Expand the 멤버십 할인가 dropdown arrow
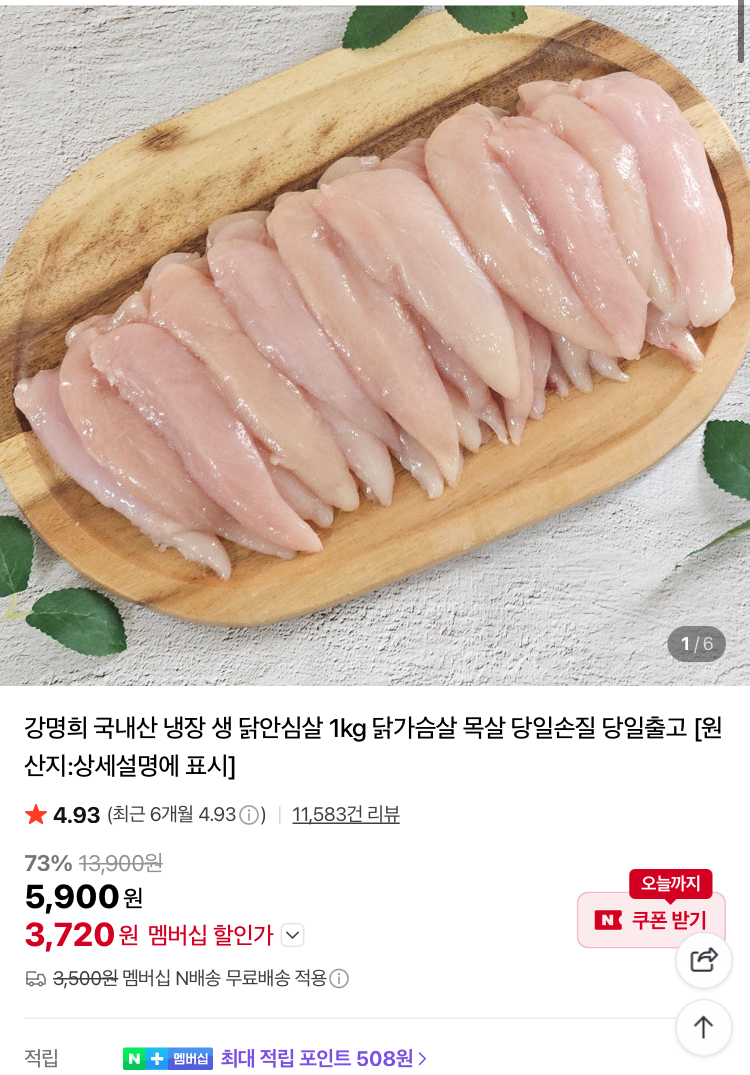Screen dimensions: 750x1075 292,936
